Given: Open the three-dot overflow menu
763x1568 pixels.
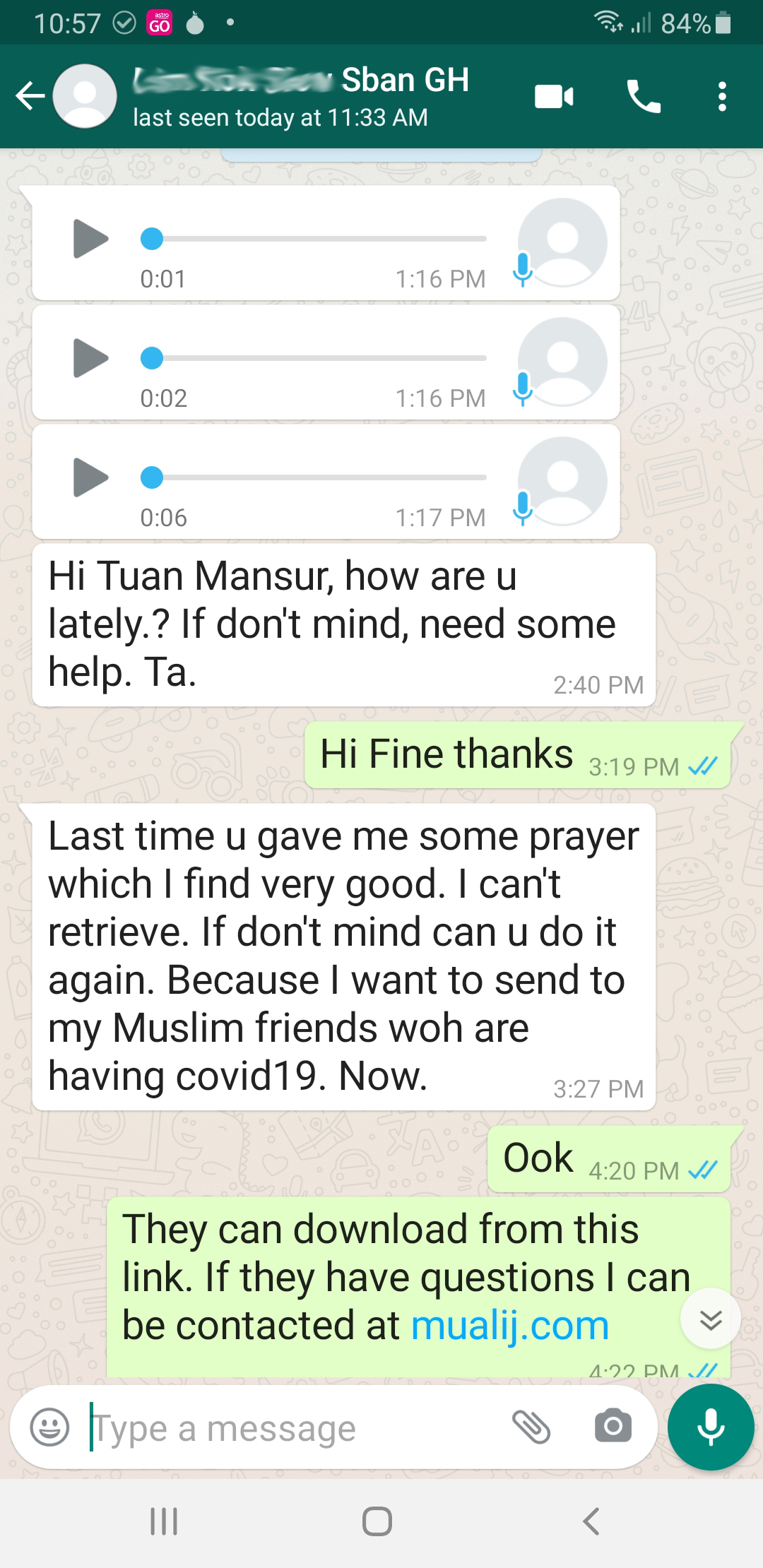Looking at the screenshot, I should coord(721,97).
